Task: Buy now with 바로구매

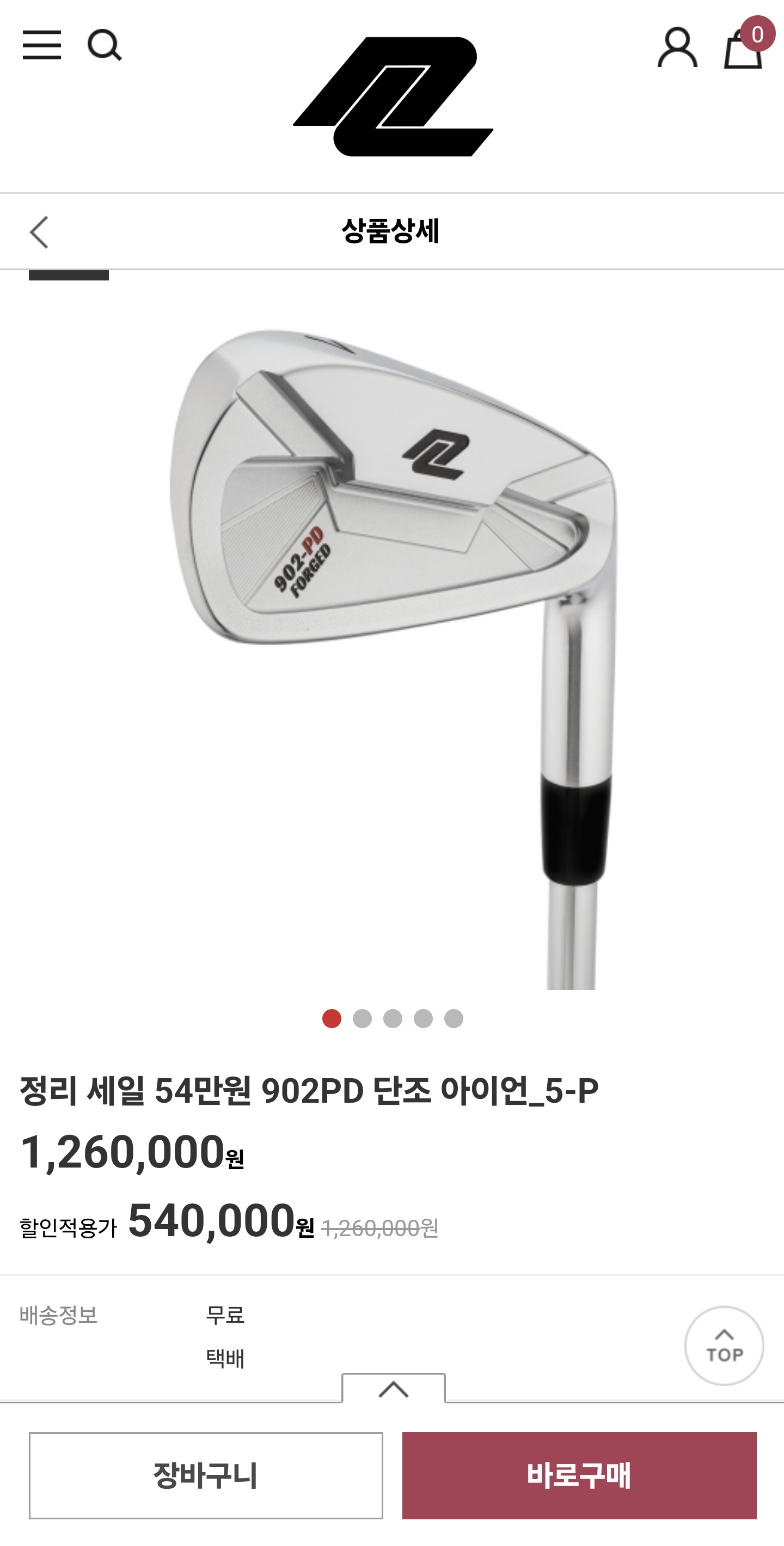Action: (579, 1475)
